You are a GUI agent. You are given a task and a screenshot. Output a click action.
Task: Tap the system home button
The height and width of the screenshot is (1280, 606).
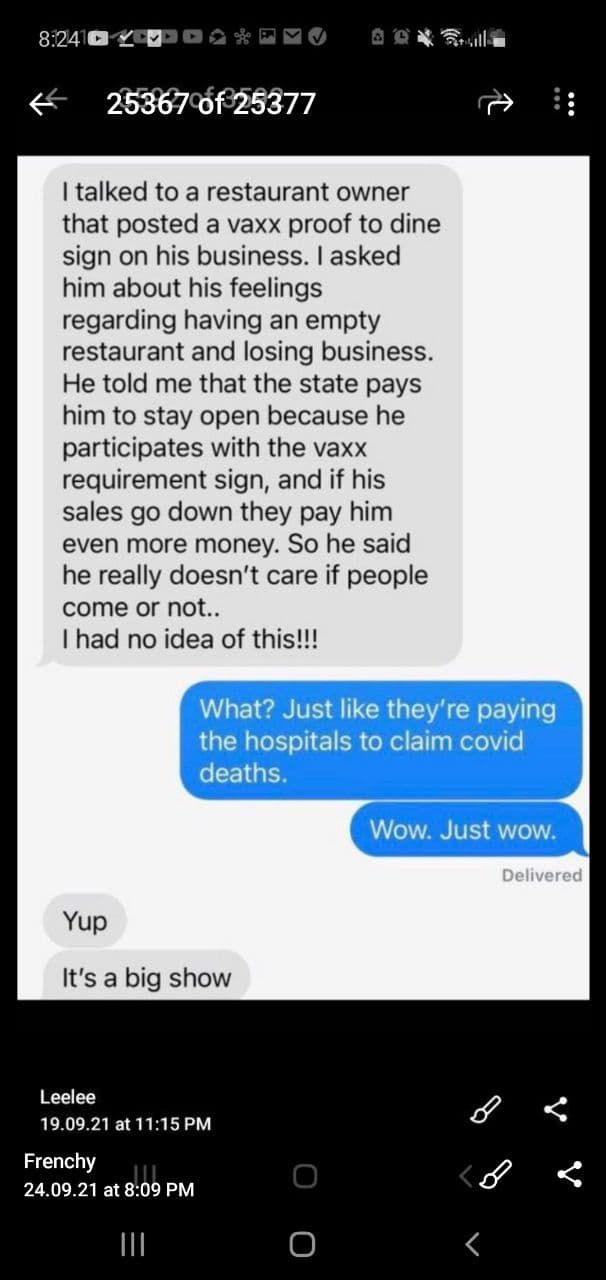click(x=302, y=1244)
